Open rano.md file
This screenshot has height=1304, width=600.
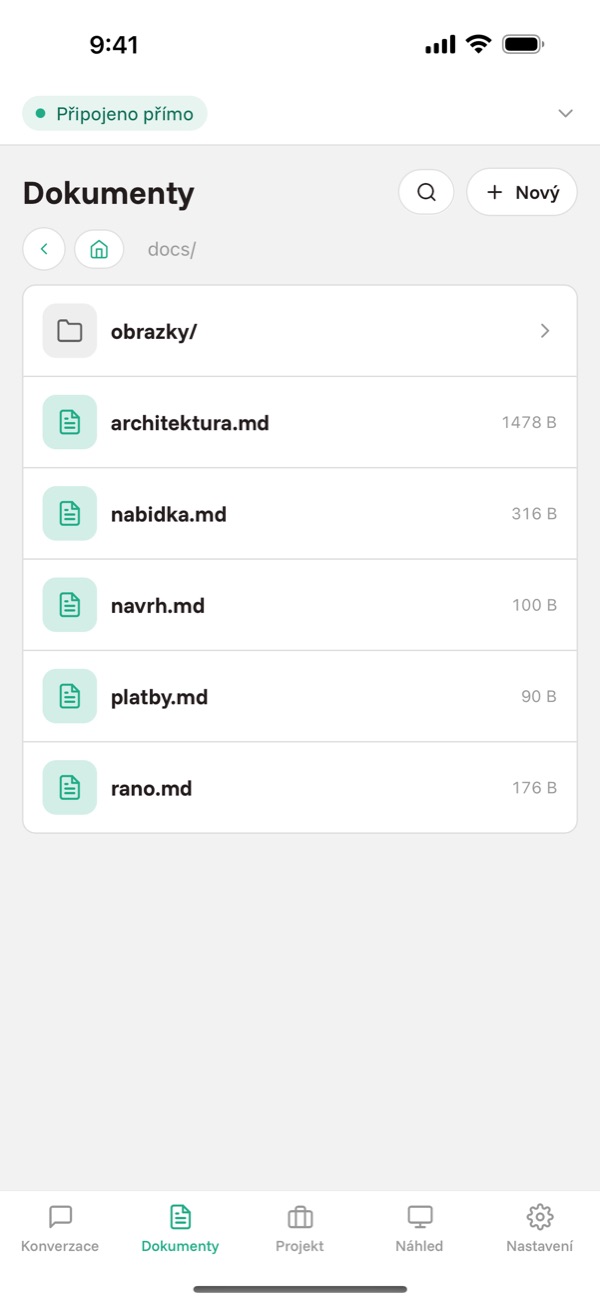[x=300, y=787]
